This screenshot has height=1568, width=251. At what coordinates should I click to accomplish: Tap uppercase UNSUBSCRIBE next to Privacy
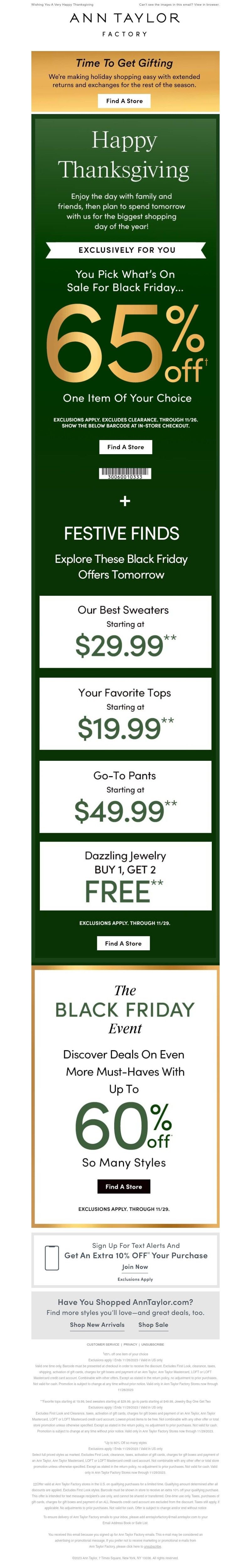point(152,1345)
